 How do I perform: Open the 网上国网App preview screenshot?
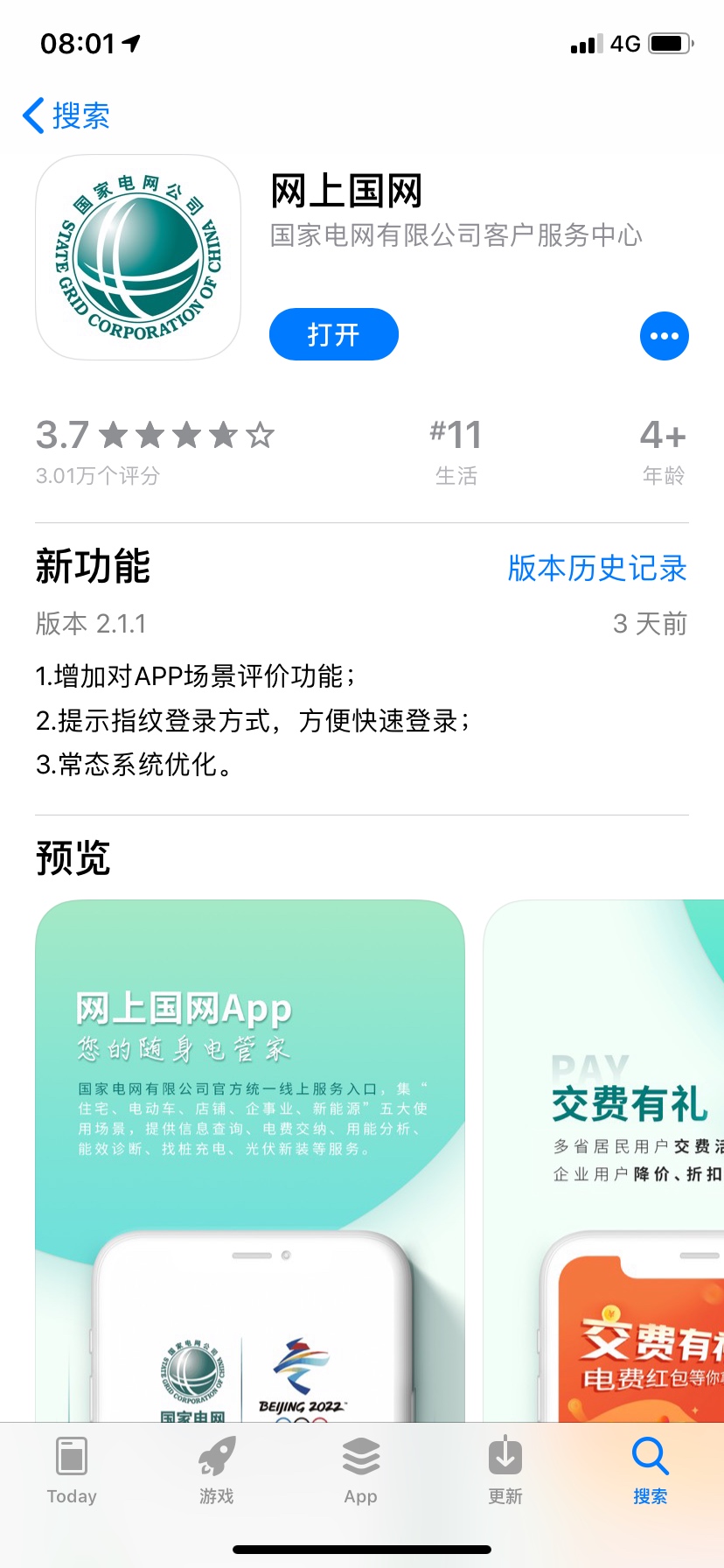coord(249,1155)
